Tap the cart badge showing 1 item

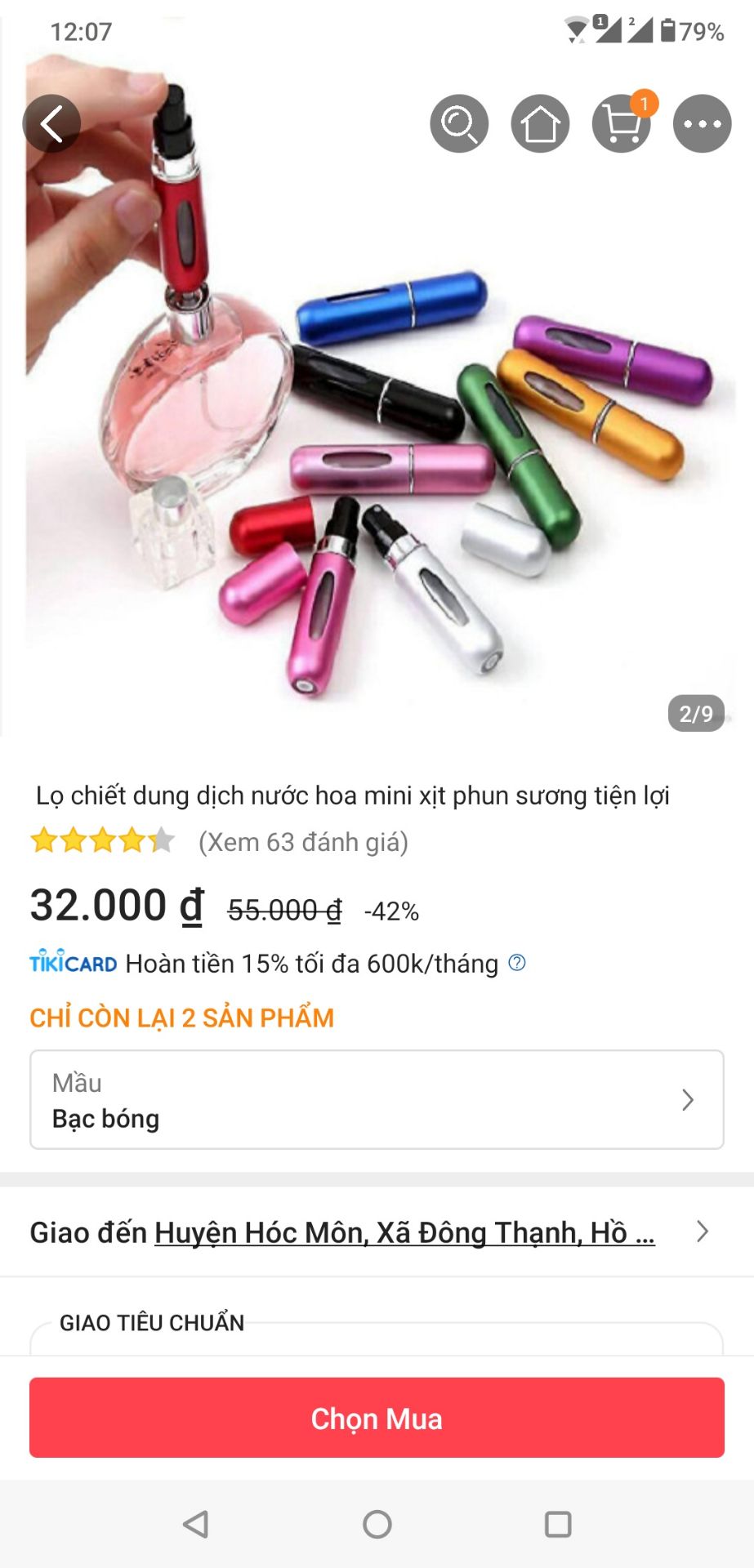(645, 105)
